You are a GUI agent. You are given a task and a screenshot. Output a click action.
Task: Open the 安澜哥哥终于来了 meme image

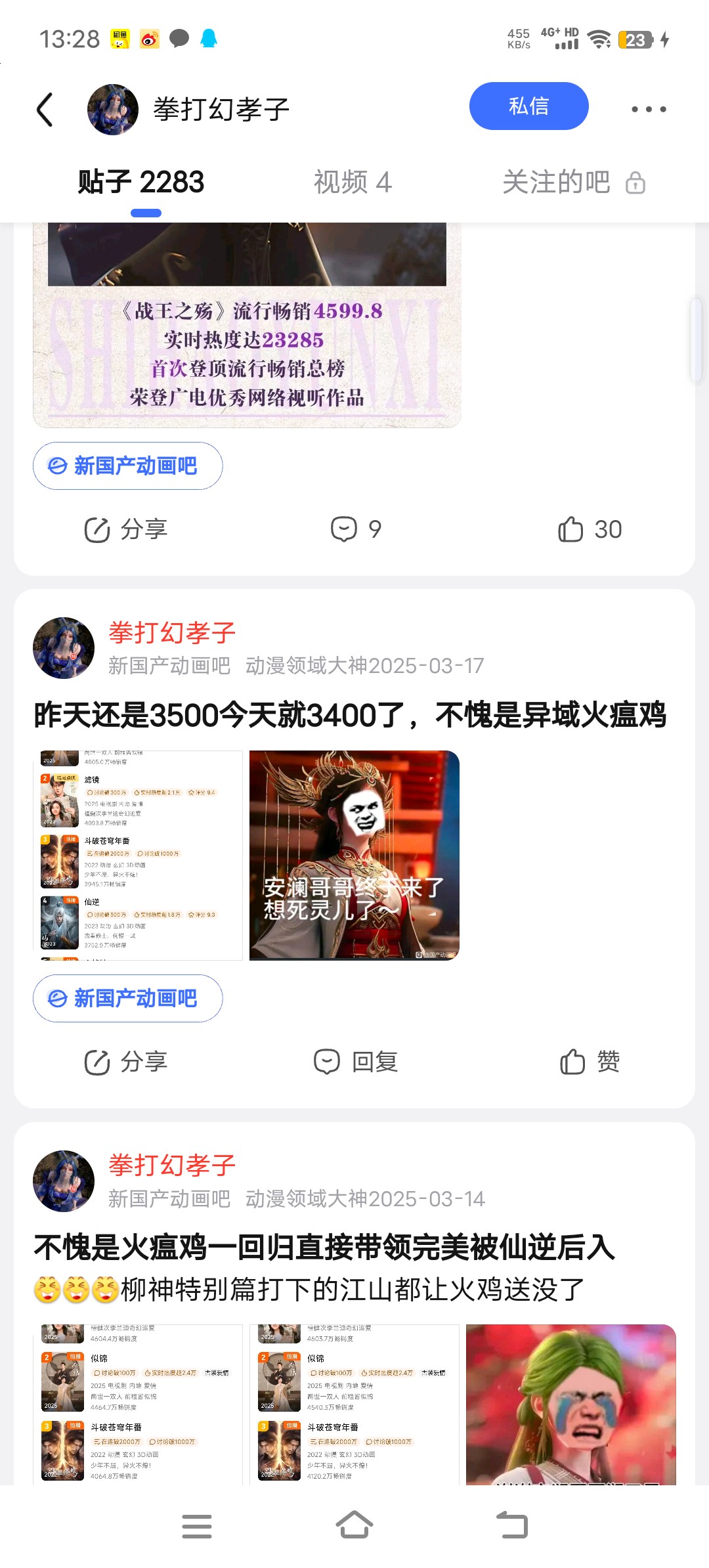[x=354, y=855]
